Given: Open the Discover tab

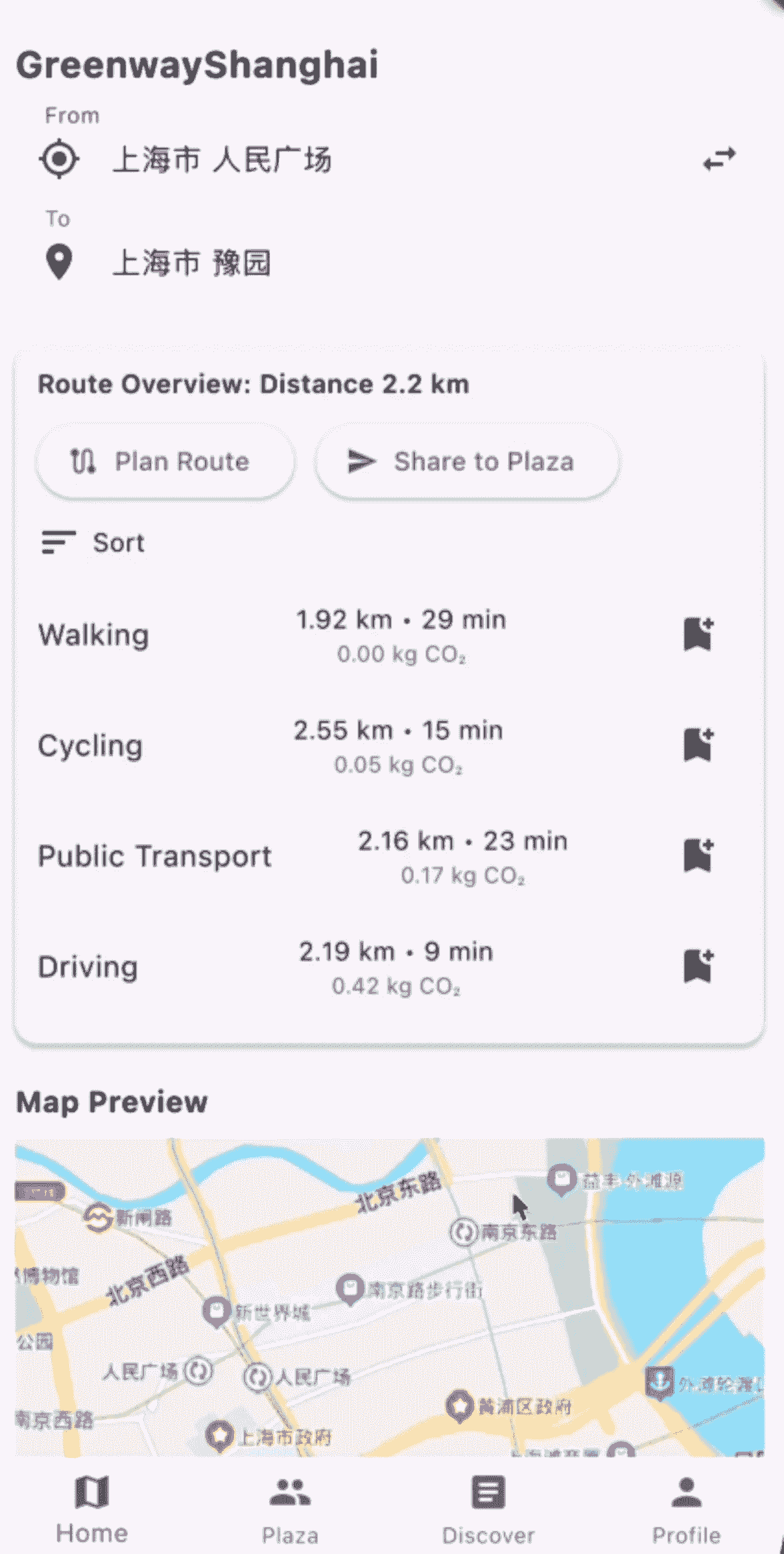Looking at the screenshot, I should point(488,1509).
